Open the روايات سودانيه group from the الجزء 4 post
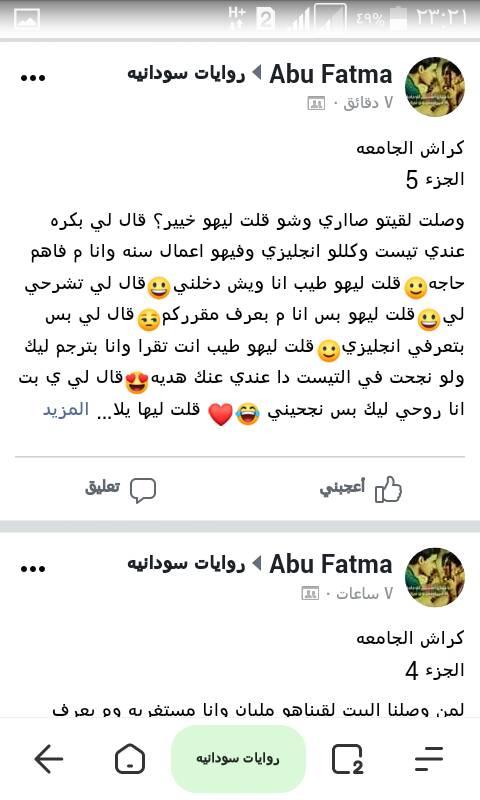Viewport: 480px width, 800px height. click(x=186, y=564)
